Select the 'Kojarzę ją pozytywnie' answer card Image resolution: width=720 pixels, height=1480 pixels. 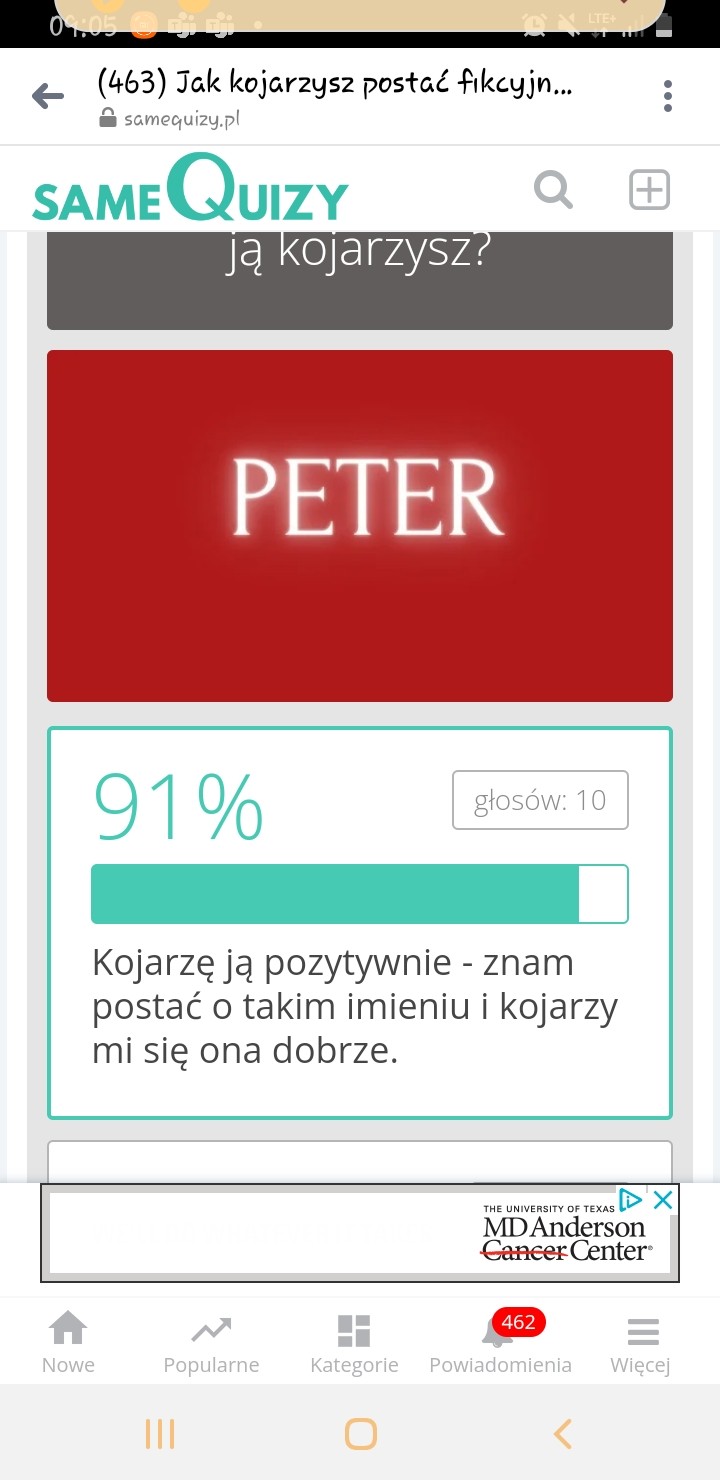[359, 922]
